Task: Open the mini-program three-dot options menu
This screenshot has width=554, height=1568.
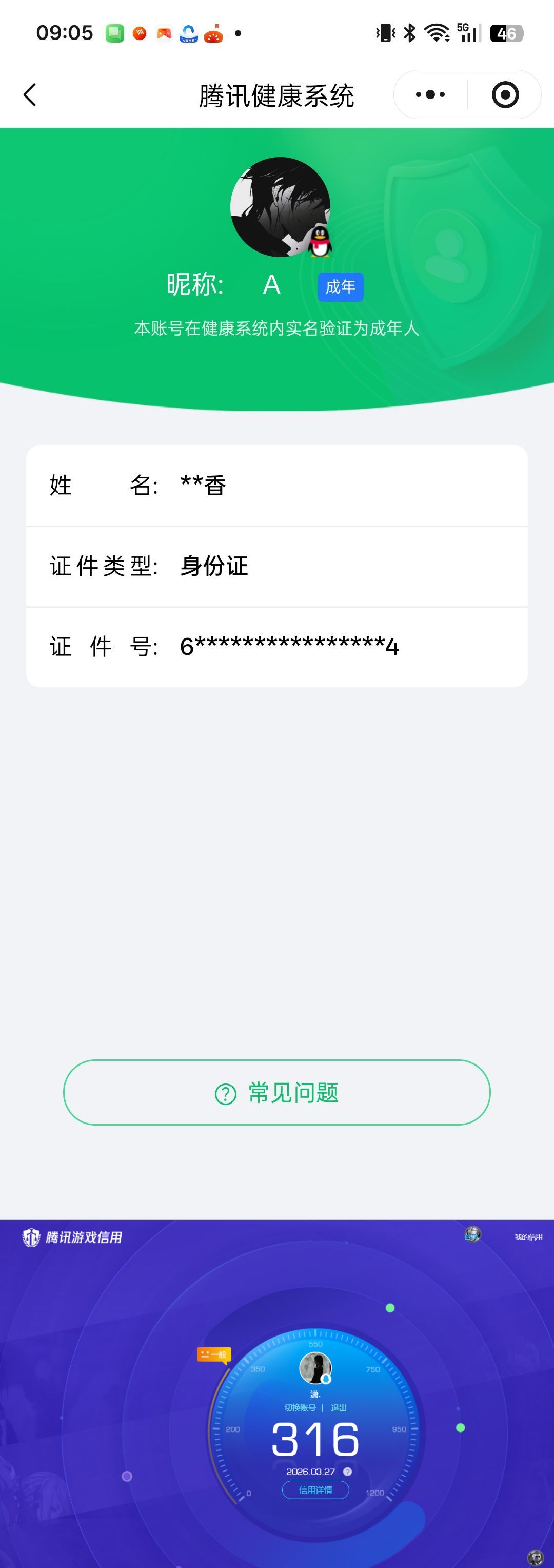Action: pyautogui.click(x=429, y=94)
